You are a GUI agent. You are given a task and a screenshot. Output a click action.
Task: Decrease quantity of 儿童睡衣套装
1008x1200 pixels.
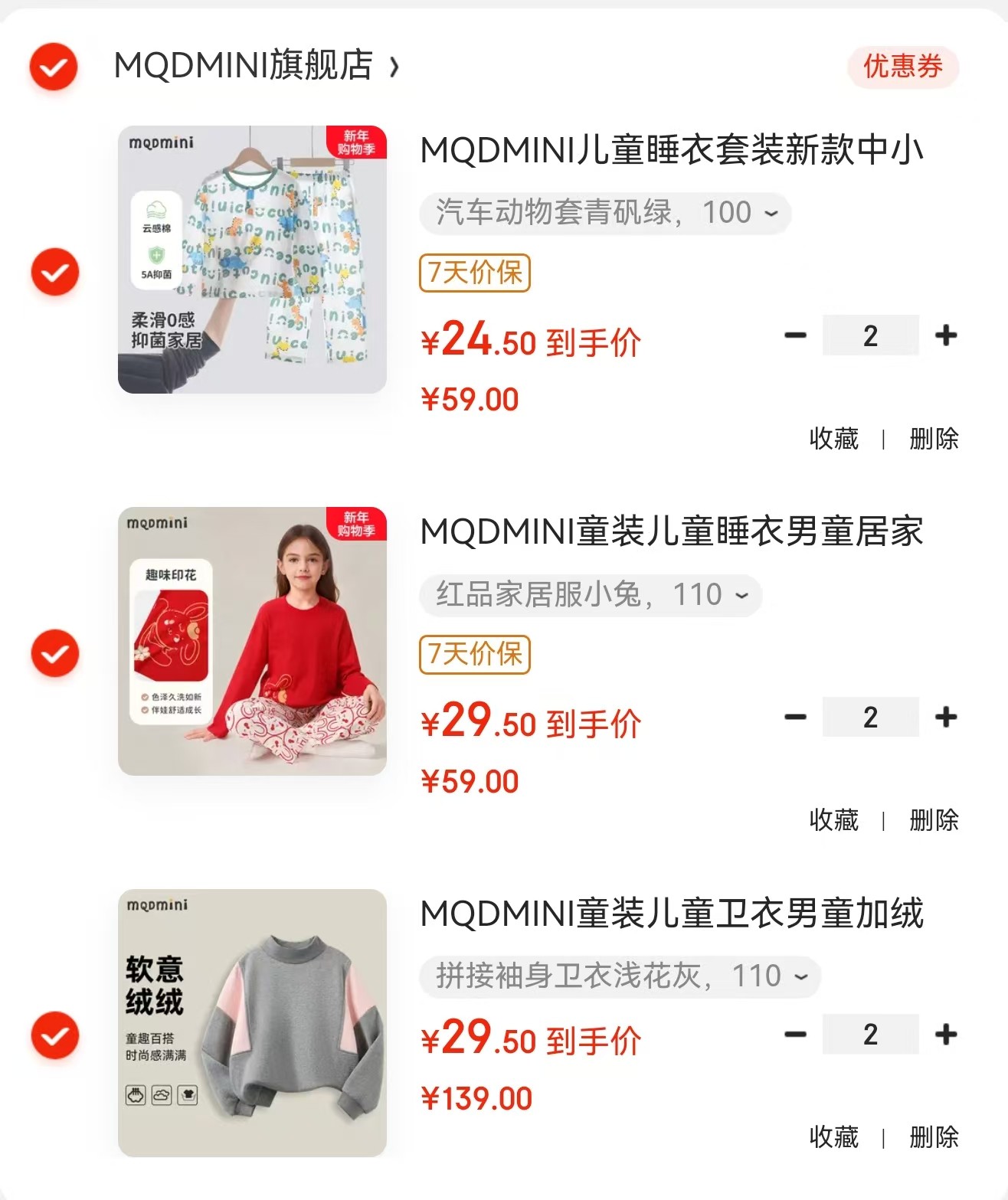[x=796, y=335]
